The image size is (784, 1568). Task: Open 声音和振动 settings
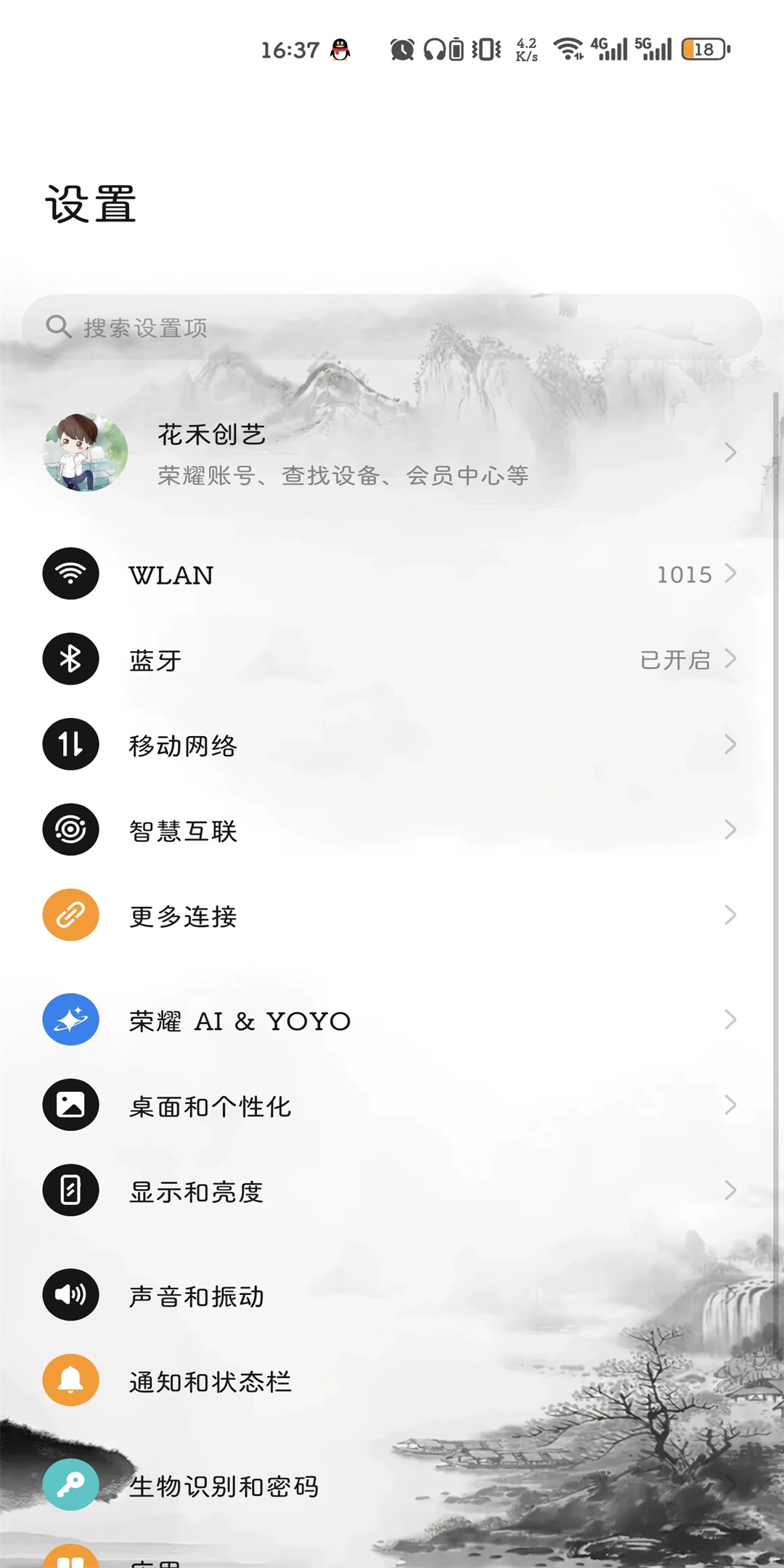point(392,1295)
